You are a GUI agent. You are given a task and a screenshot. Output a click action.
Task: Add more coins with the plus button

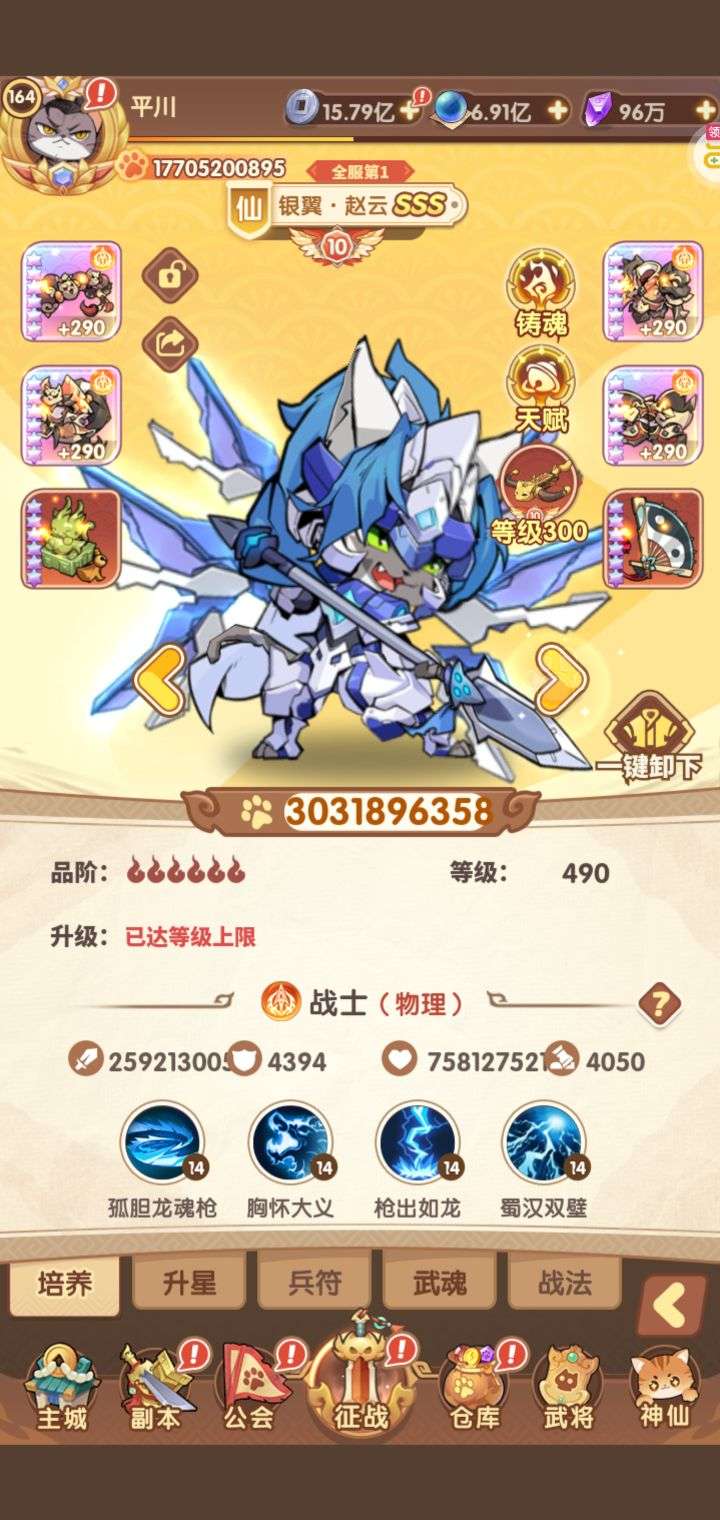pos(410,111)
